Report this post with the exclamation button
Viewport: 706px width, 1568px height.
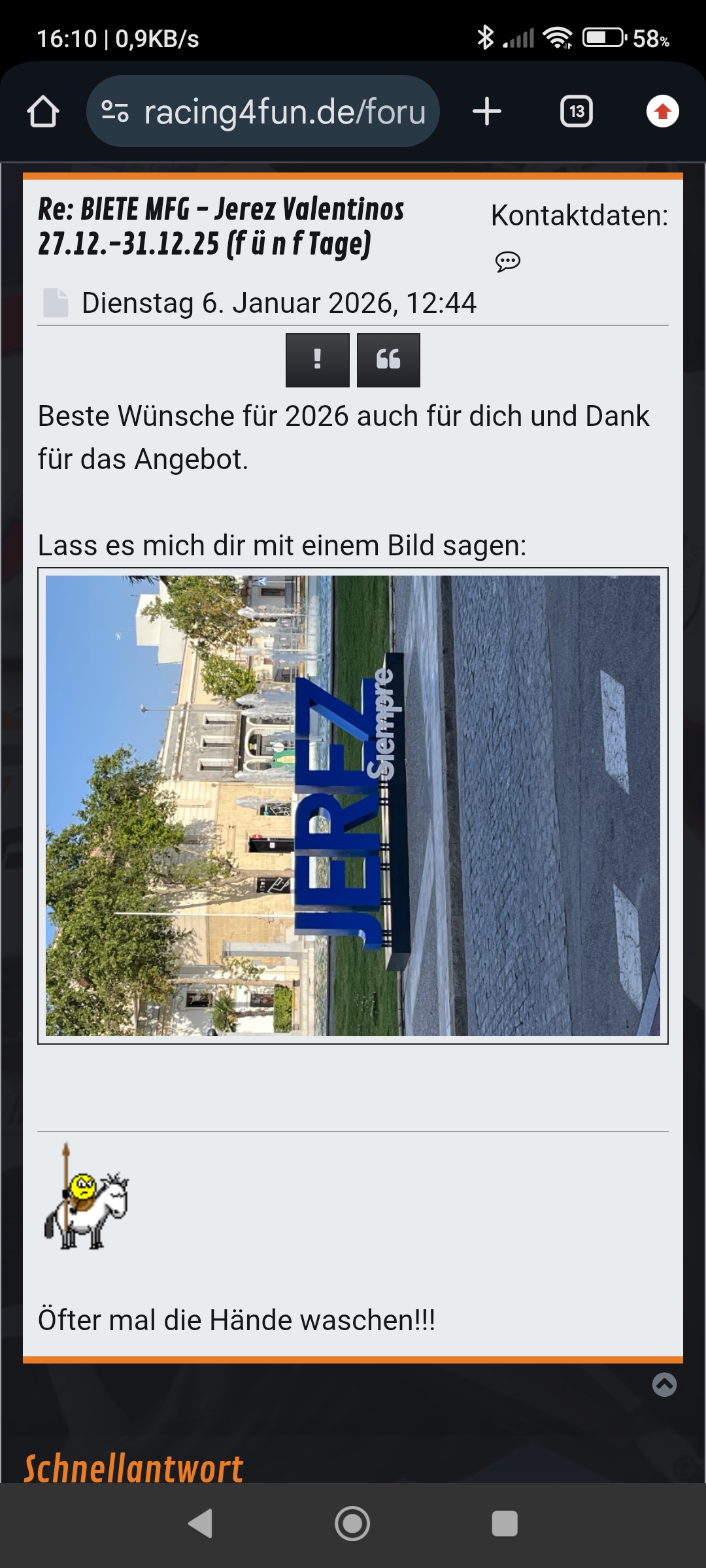click(x=317, y=360)
